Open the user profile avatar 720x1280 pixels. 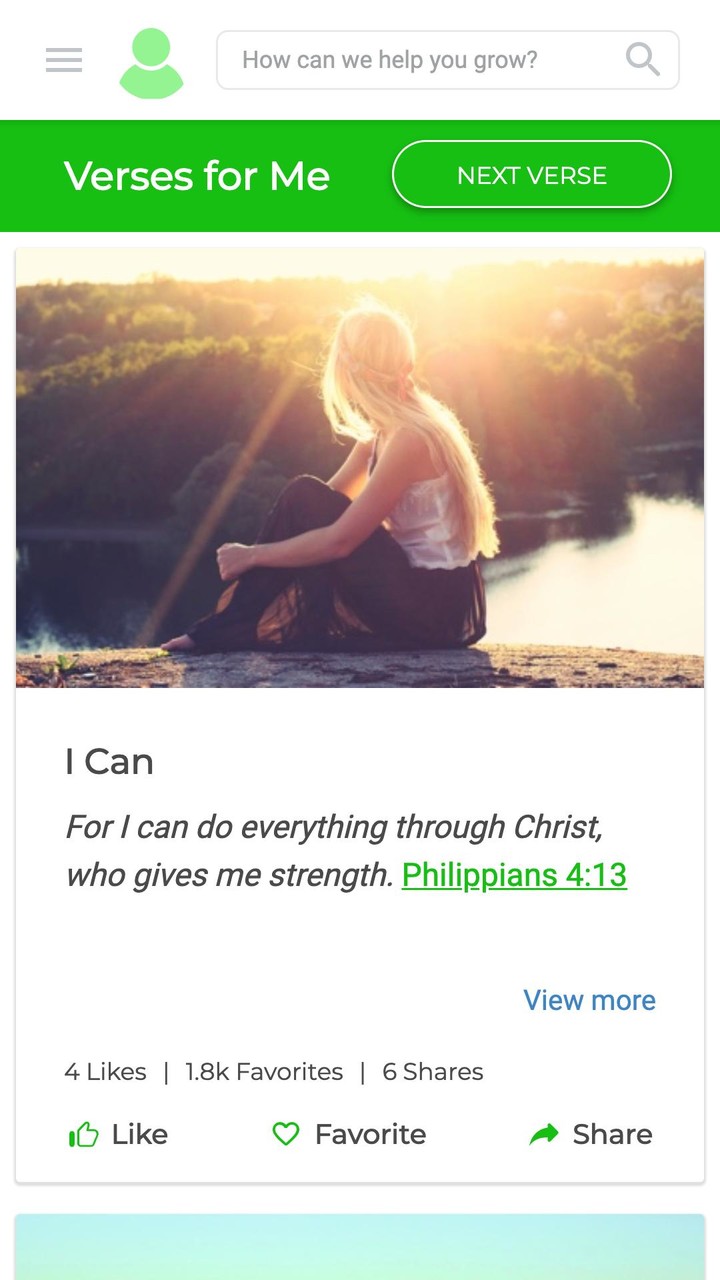(151, 63)
